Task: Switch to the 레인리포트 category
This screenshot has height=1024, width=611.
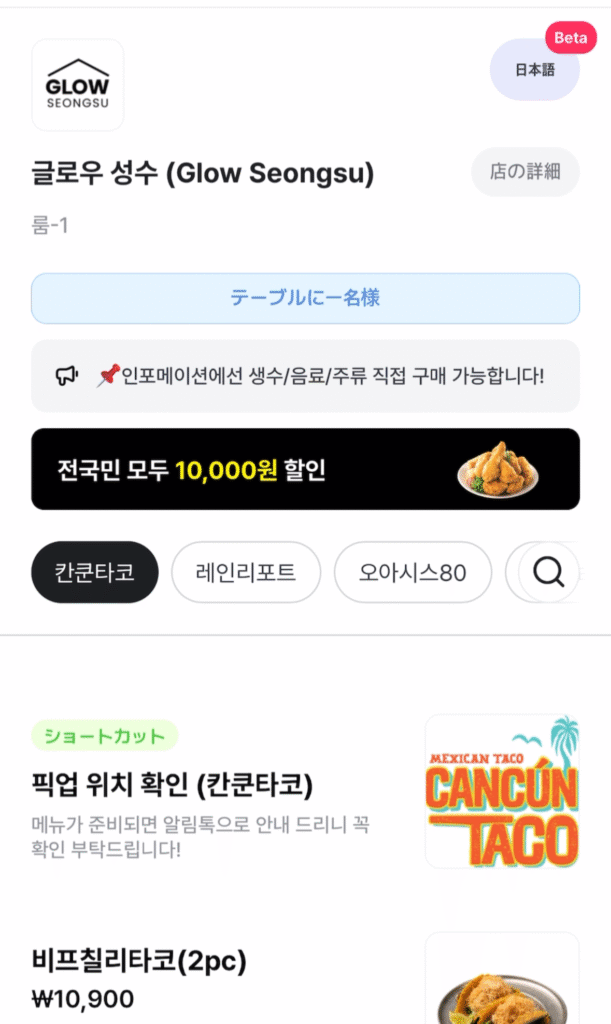Action: click(245, 573)
